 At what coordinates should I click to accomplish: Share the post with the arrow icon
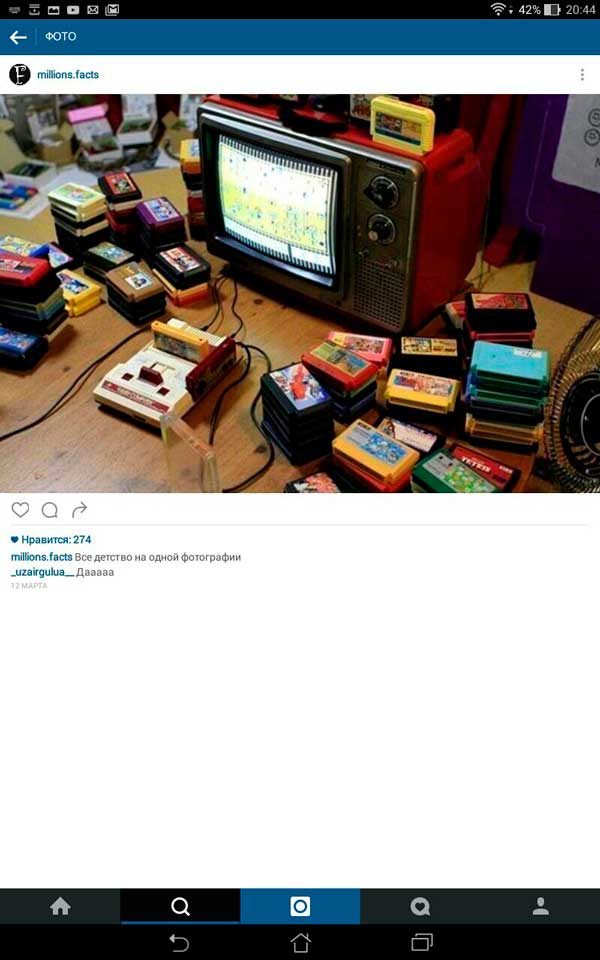click(x=80, y=510)
